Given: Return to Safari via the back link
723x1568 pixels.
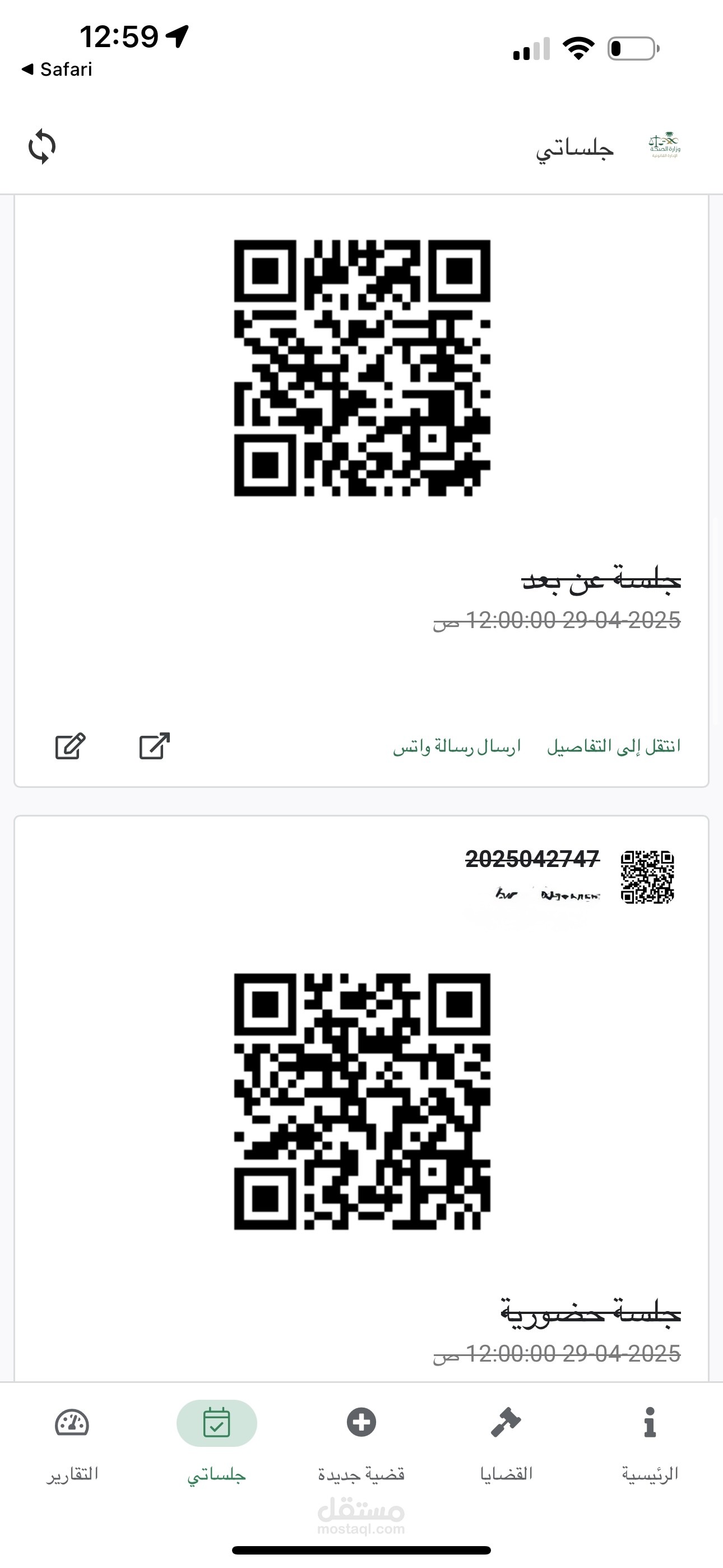Looking at the screenshot, I should [57, 70].
